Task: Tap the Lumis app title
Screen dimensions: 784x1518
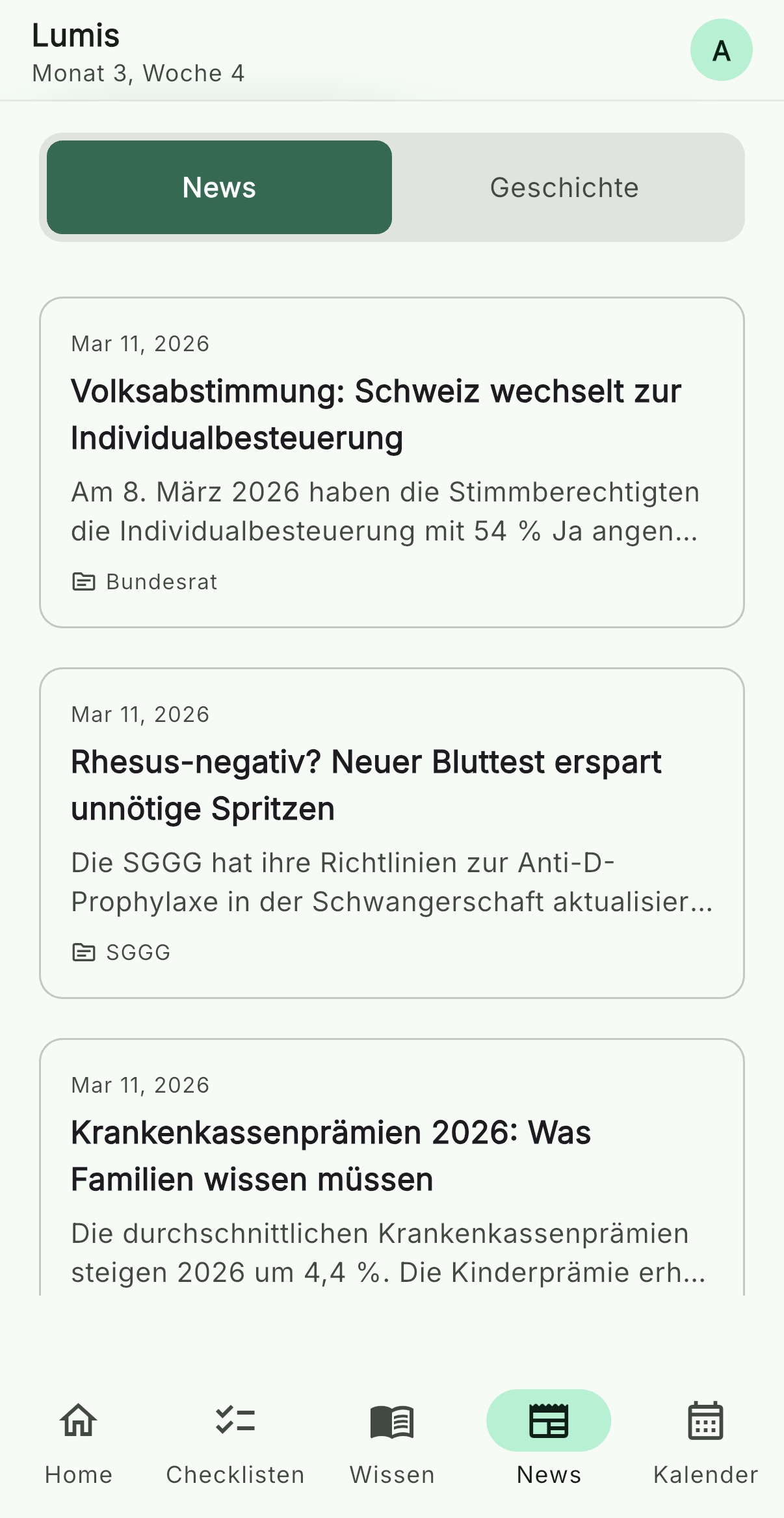Action: [x=75, y=36]
